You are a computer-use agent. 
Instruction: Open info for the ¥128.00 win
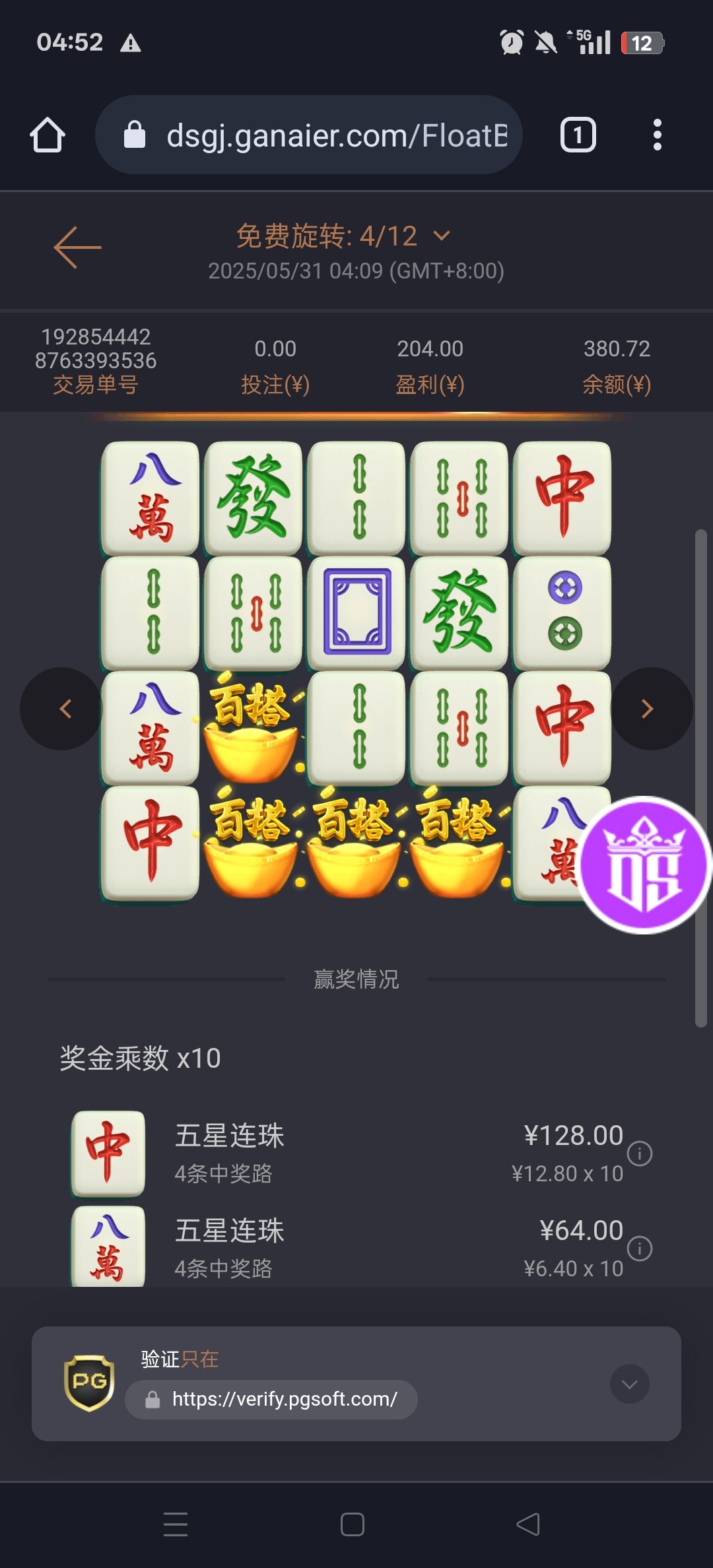639,1154
